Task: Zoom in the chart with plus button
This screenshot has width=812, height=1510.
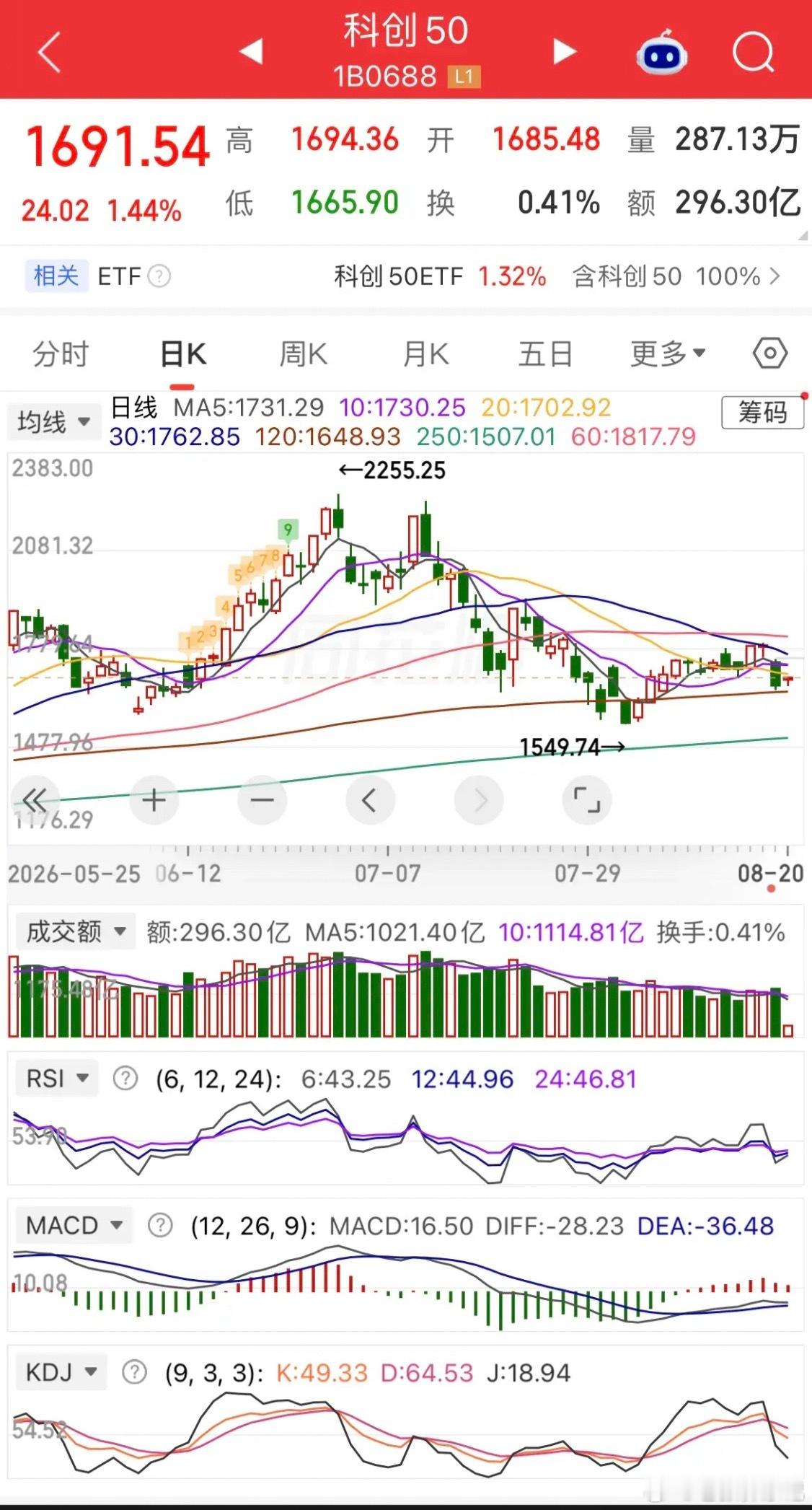Action: pos(154,800)
